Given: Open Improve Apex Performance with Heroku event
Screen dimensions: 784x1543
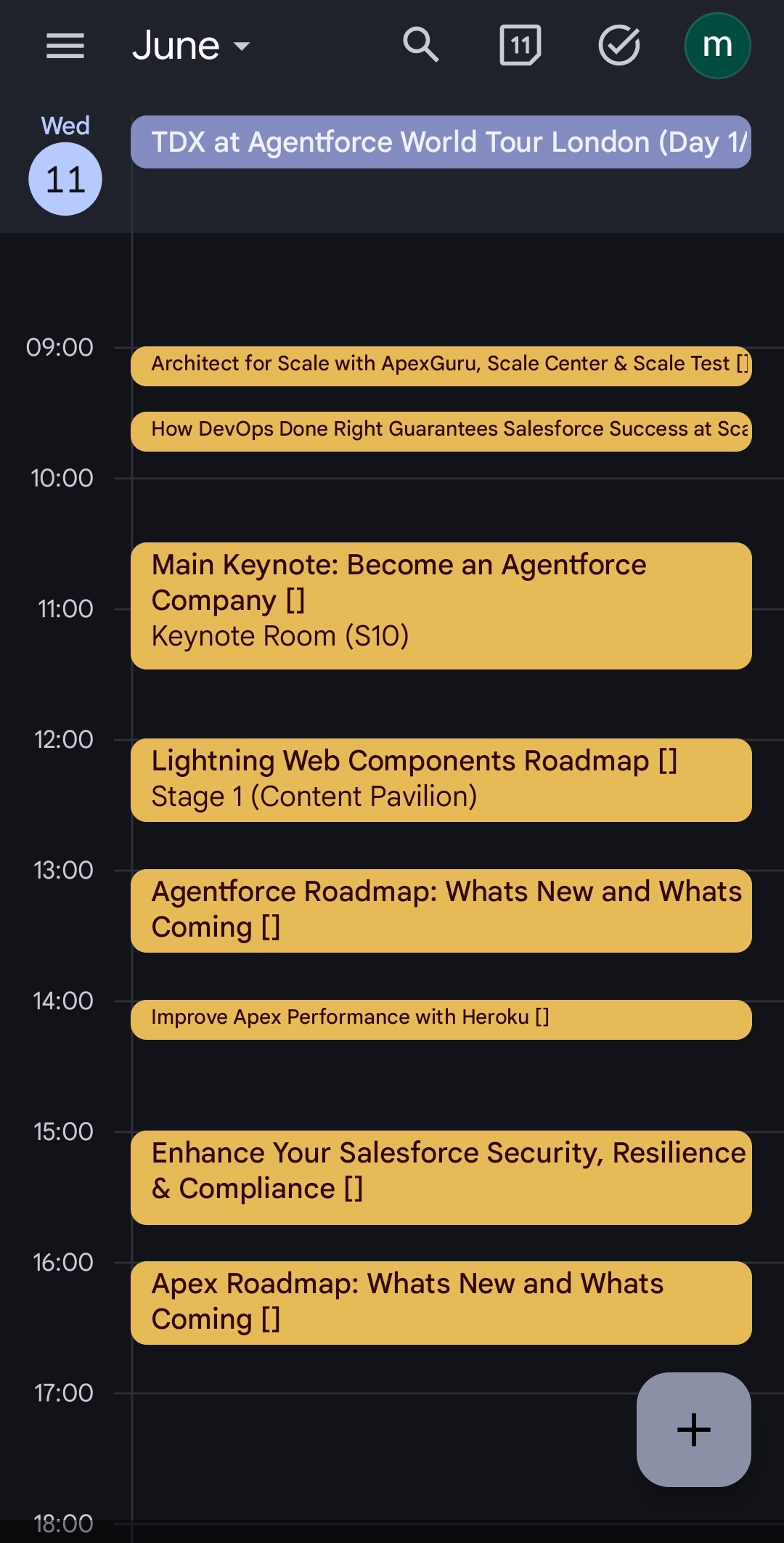Looking at the screenshot, I should click(441, 1019).
